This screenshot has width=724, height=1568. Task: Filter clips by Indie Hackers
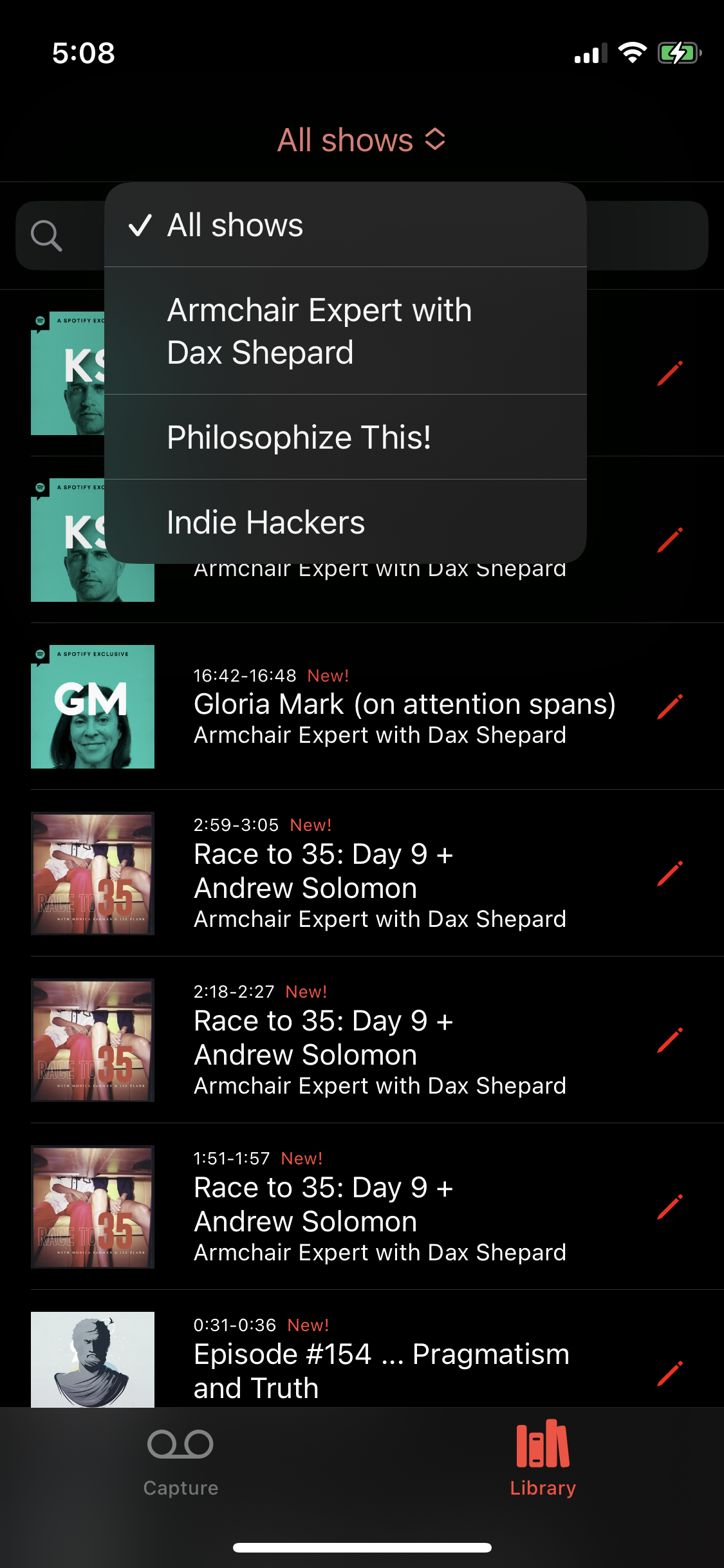click(345, 522)
